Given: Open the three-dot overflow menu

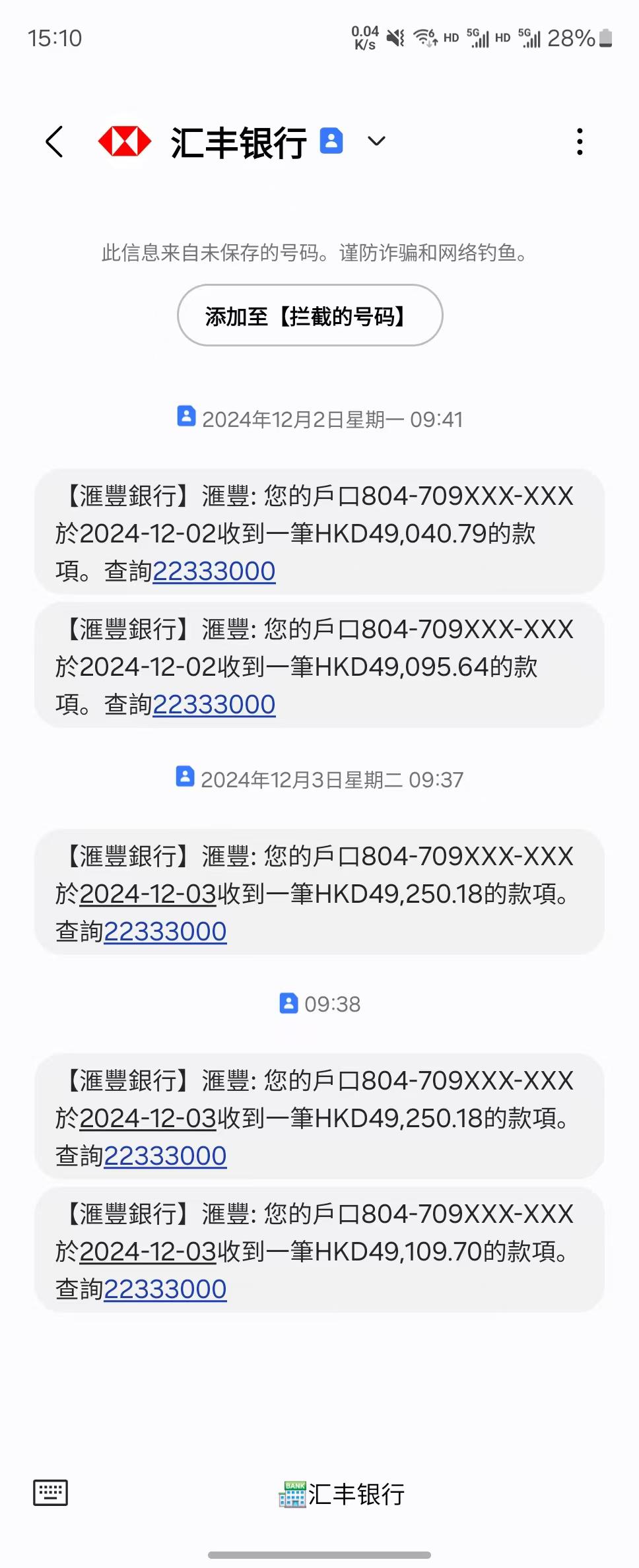Looking at the screenshot, I should click(x=580, y=142).
